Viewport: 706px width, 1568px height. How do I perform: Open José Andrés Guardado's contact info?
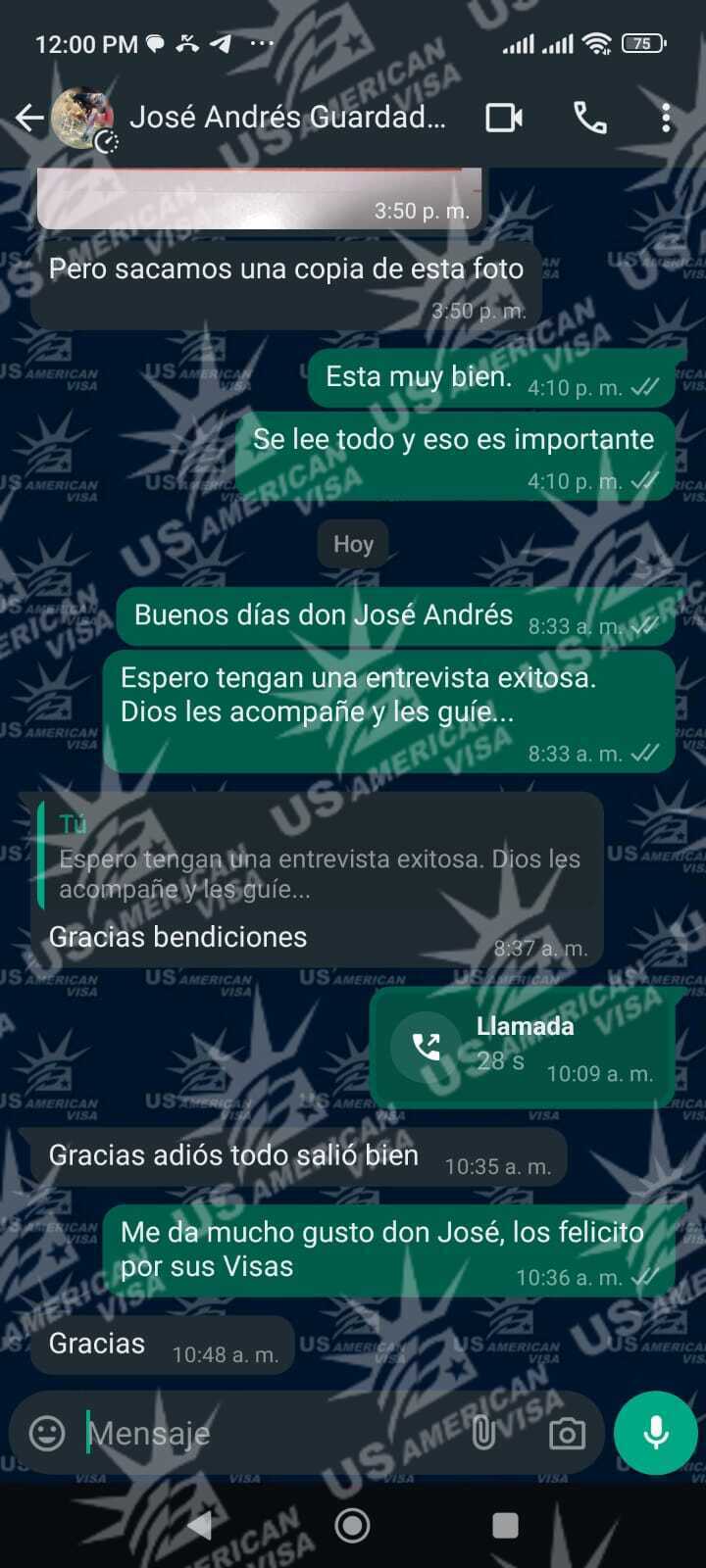286,119
